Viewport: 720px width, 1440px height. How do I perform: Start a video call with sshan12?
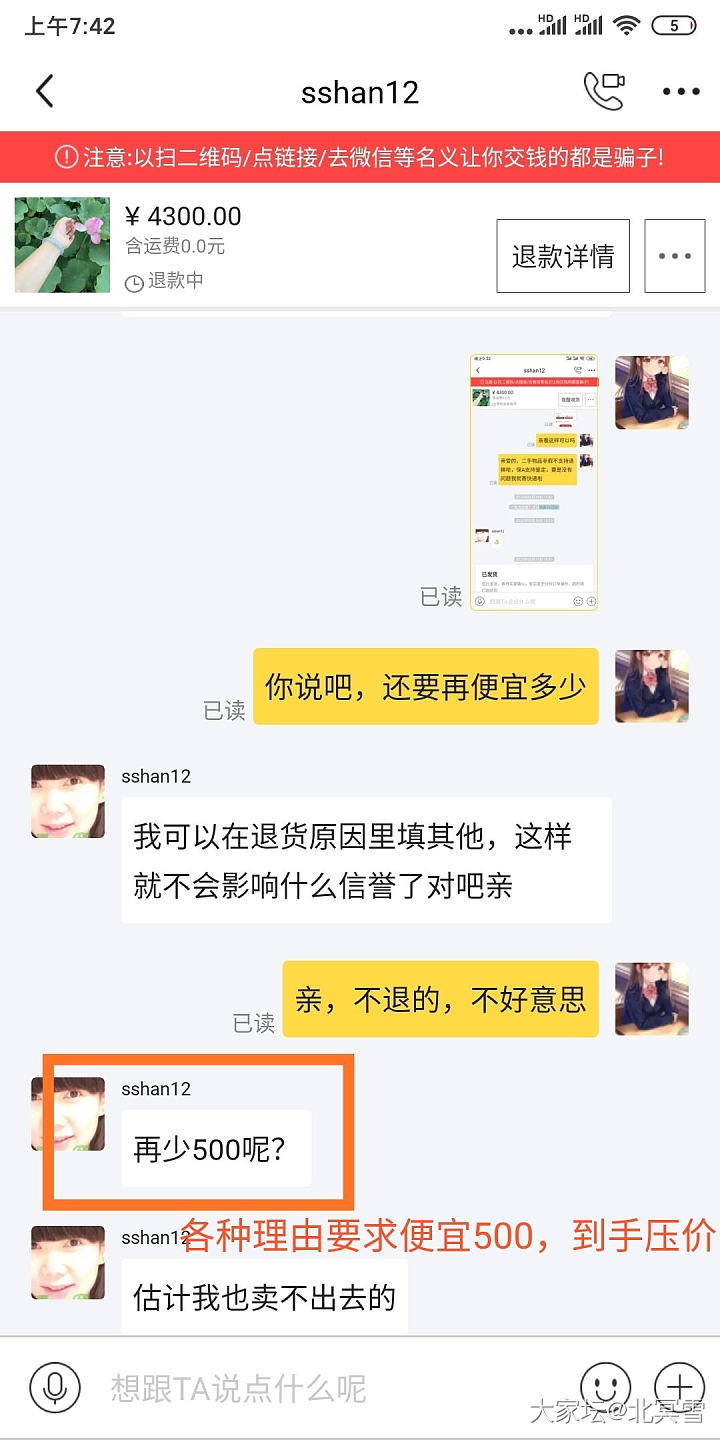point(604,92)
